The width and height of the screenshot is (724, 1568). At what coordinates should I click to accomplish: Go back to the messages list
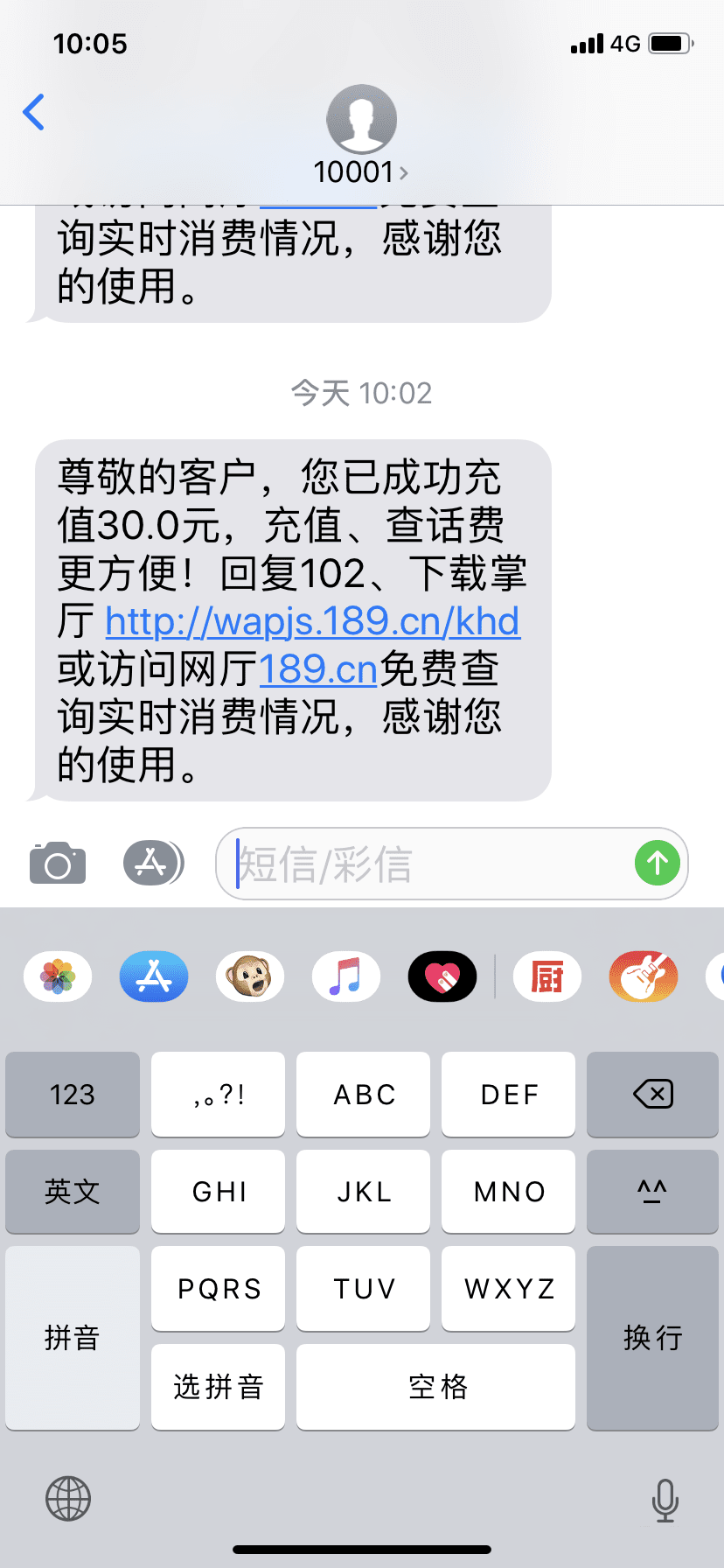33,112
